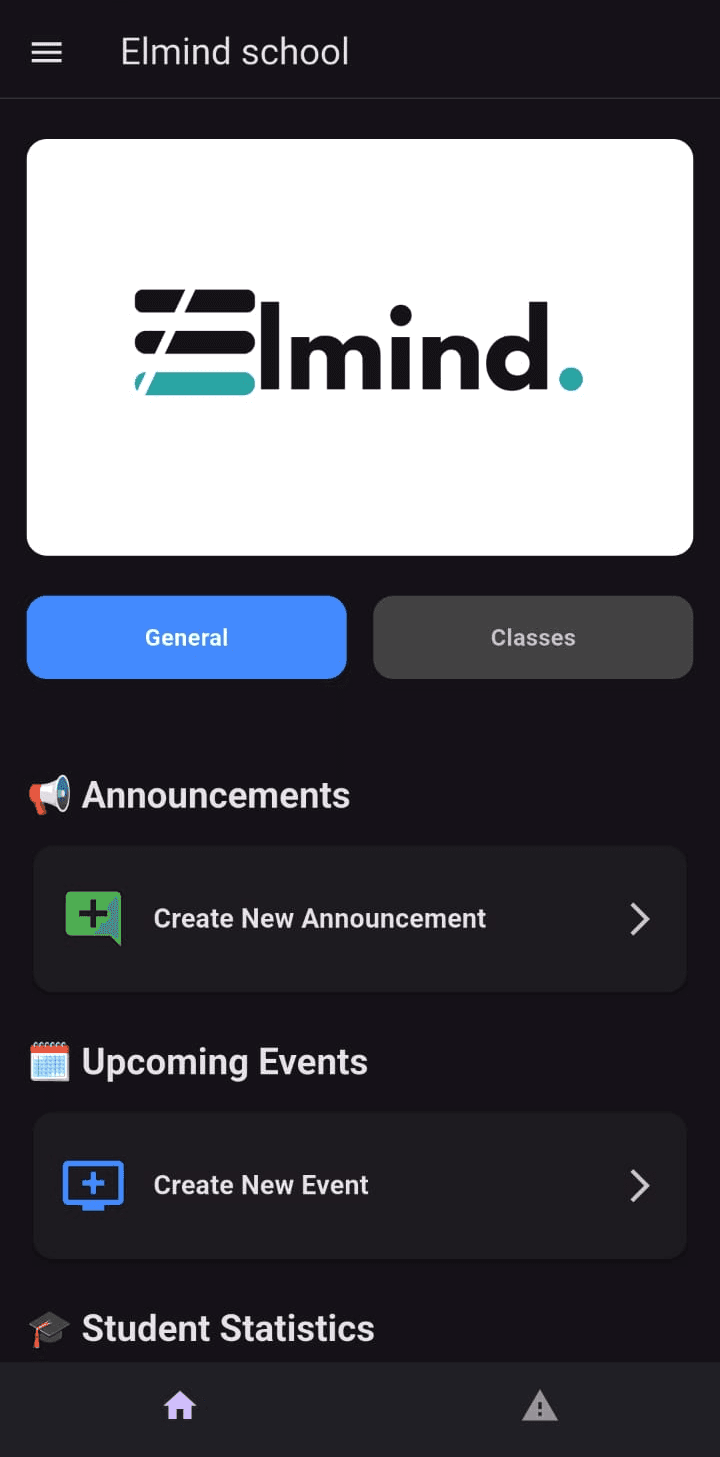This screenshot has width=720, height=1457.
Task: Open Create New Event
Action: (x=260, y=1185)
